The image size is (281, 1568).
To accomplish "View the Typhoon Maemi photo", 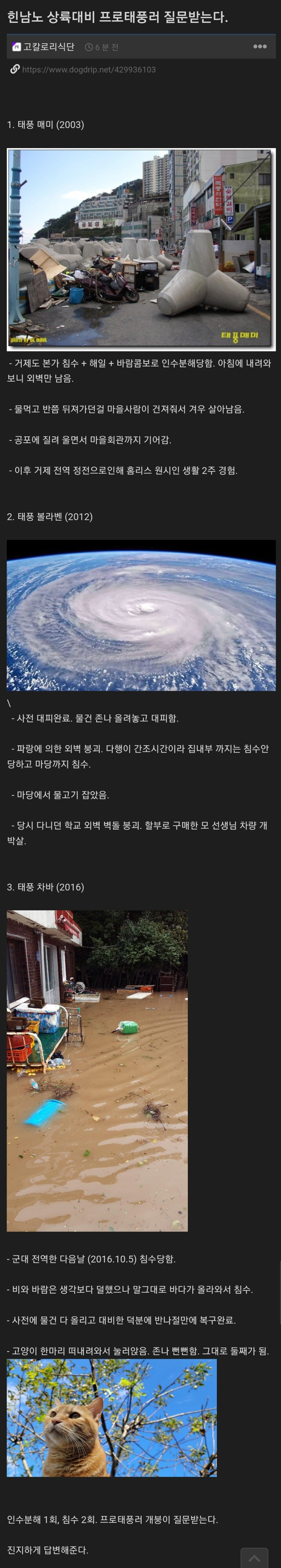I will [x=141, y=250].
